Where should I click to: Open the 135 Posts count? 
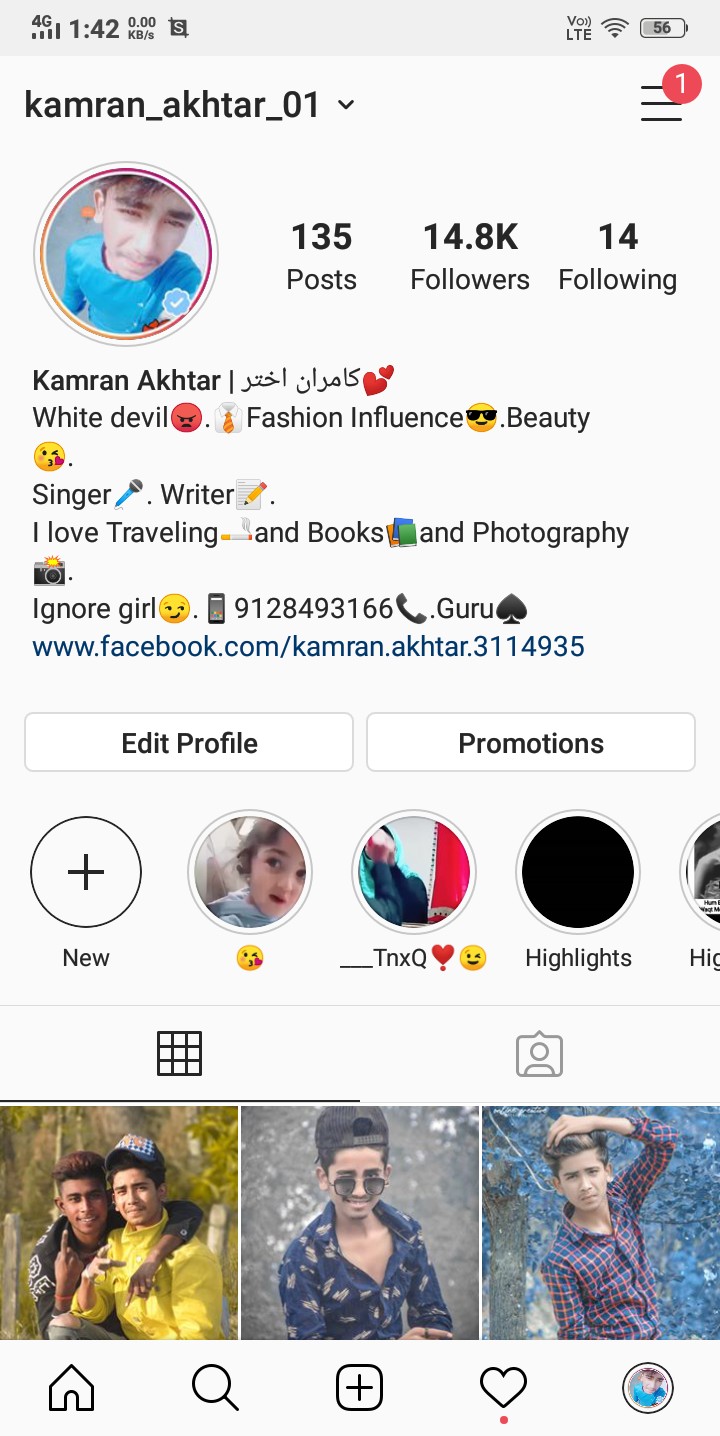point(321,256)
